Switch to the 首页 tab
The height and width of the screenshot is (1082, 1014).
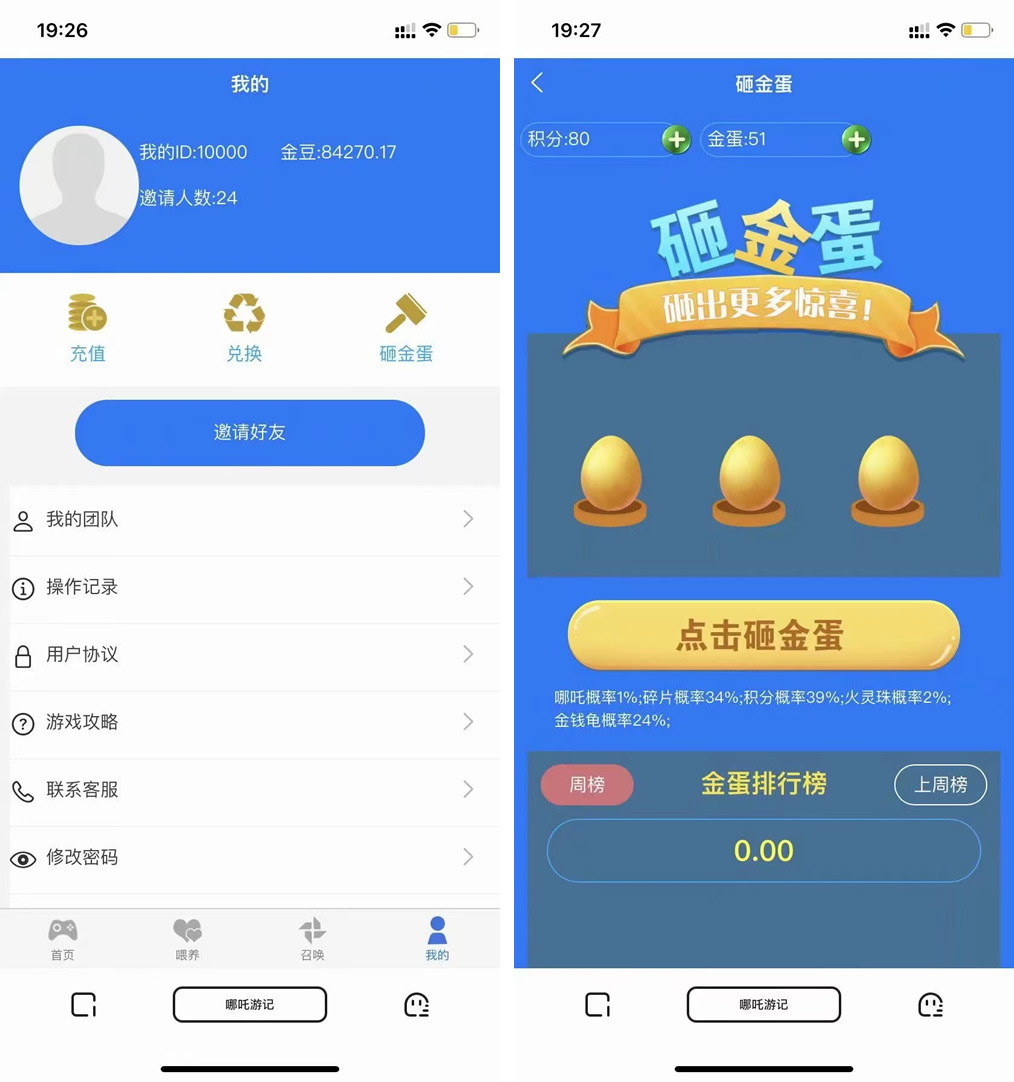[x=62, y=939]
